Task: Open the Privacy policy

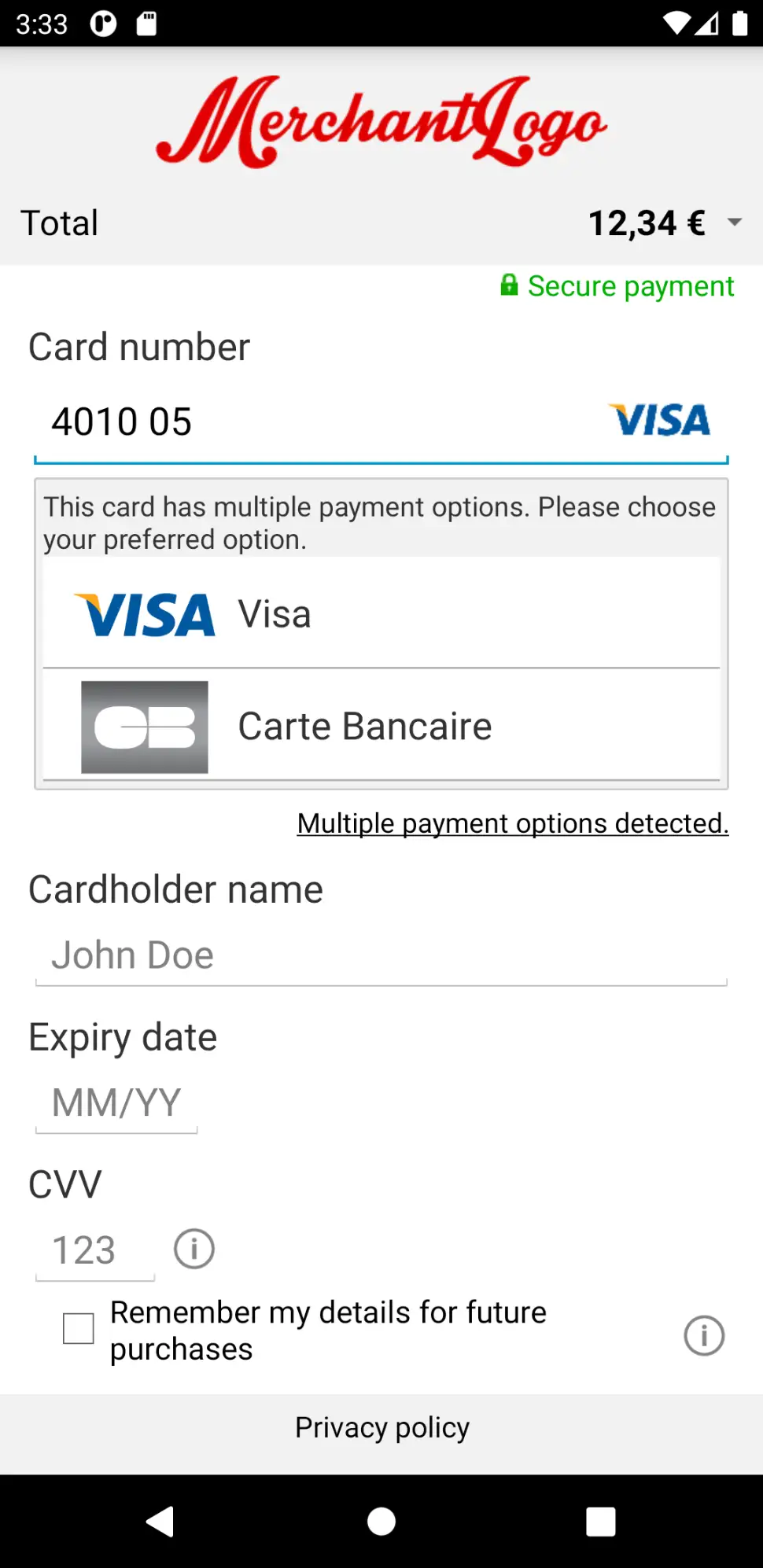Action: click(x=381, y=1427)
